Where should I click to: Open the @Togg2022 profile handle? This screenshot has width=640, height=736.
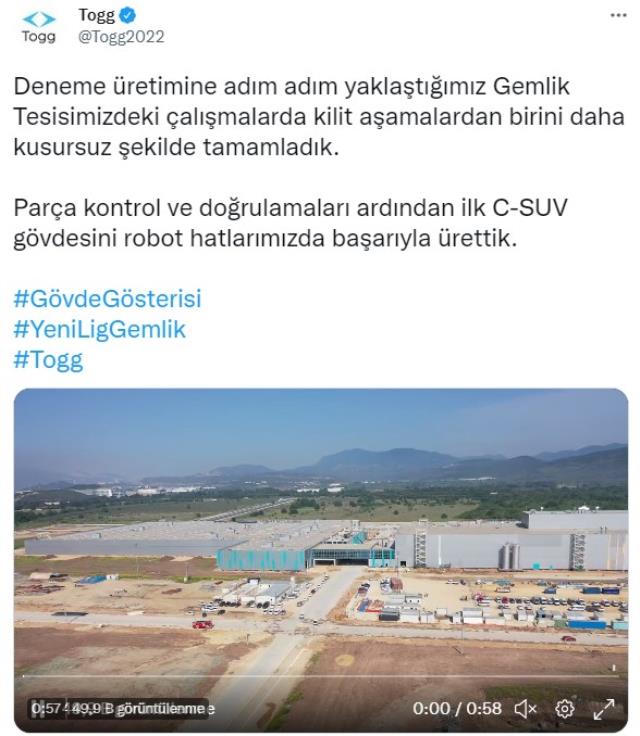121,37
